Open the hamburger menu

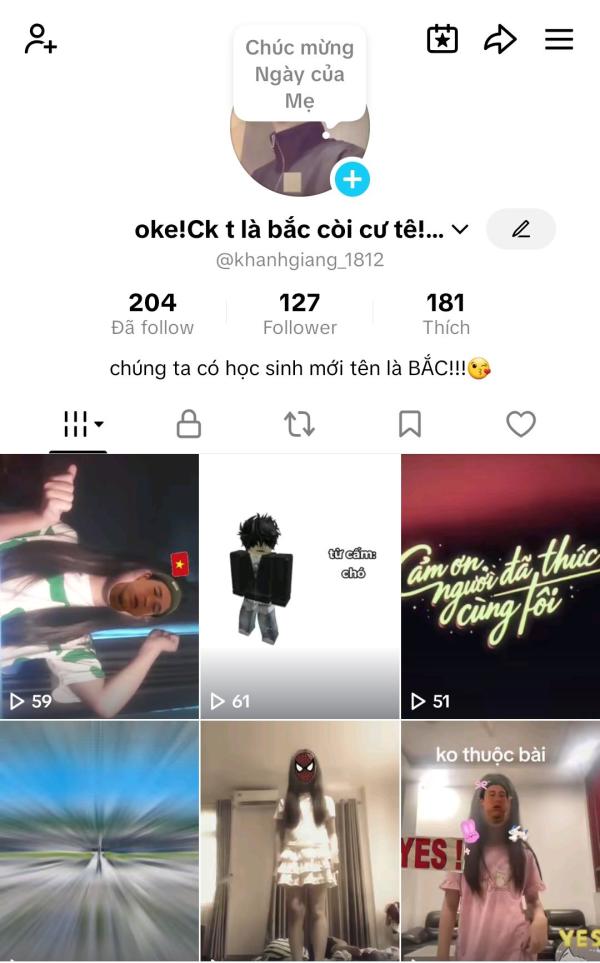coord(559,39)
